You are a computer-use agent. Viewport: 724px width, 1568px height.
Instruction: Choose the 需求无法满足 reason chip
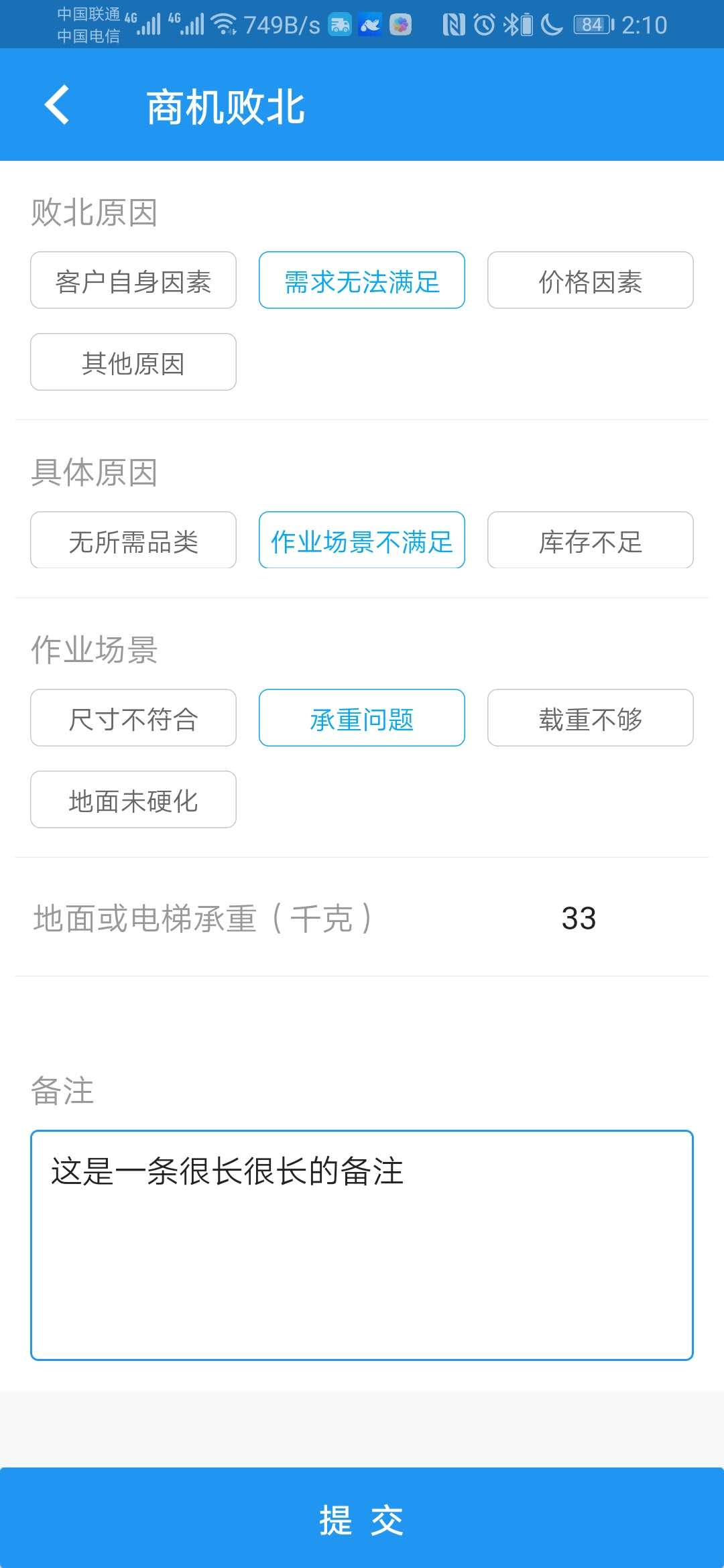pos(362,281)
